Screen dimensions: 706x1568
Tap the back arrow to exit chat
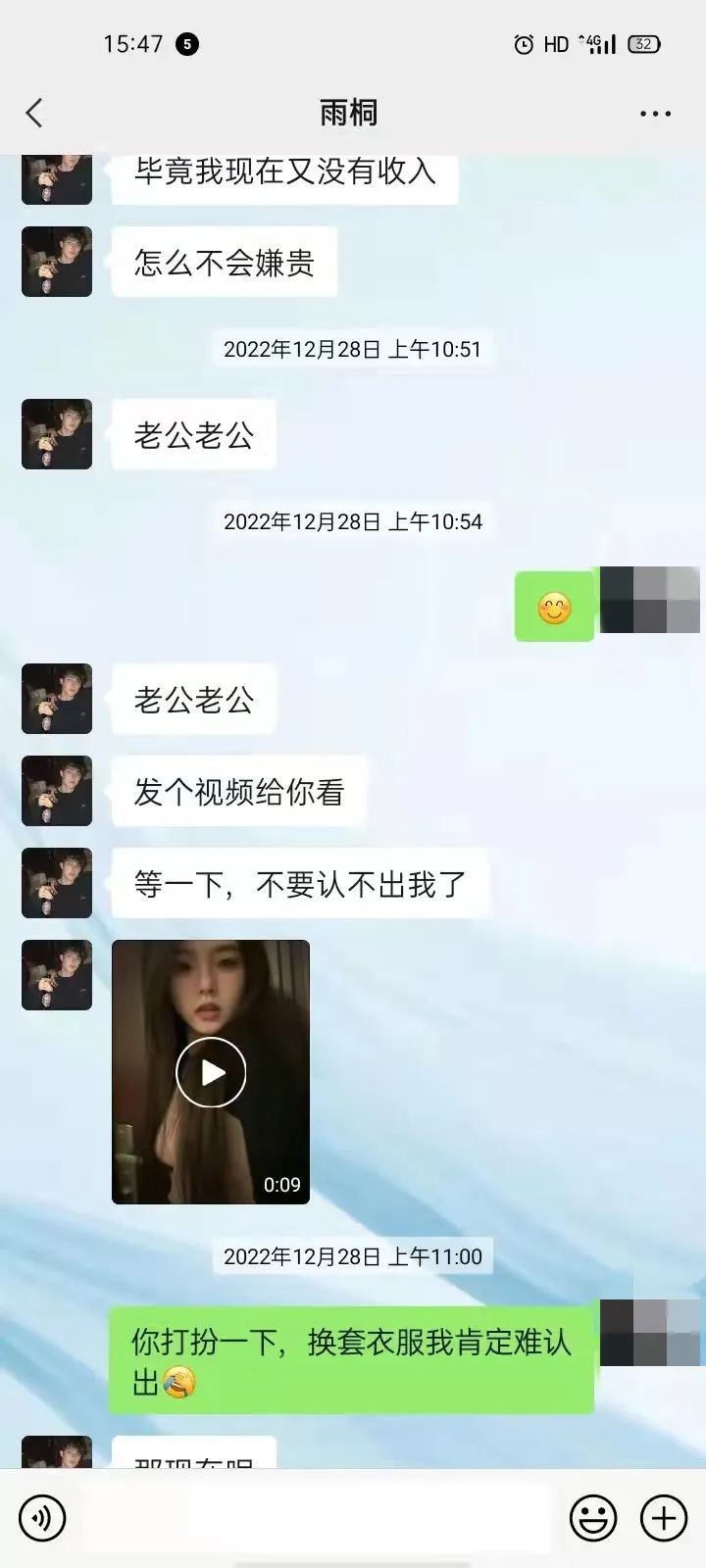click(35, 113)
